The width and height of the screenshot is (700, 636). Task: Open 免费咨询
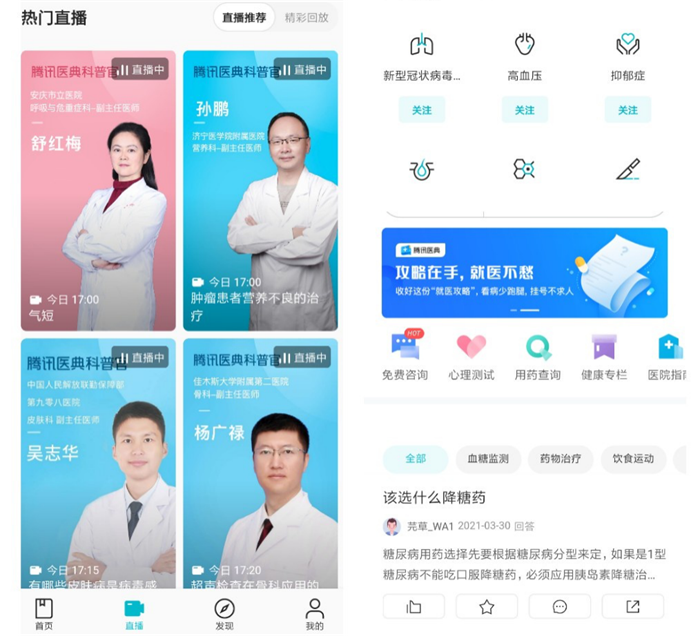(x=405, y=357)
